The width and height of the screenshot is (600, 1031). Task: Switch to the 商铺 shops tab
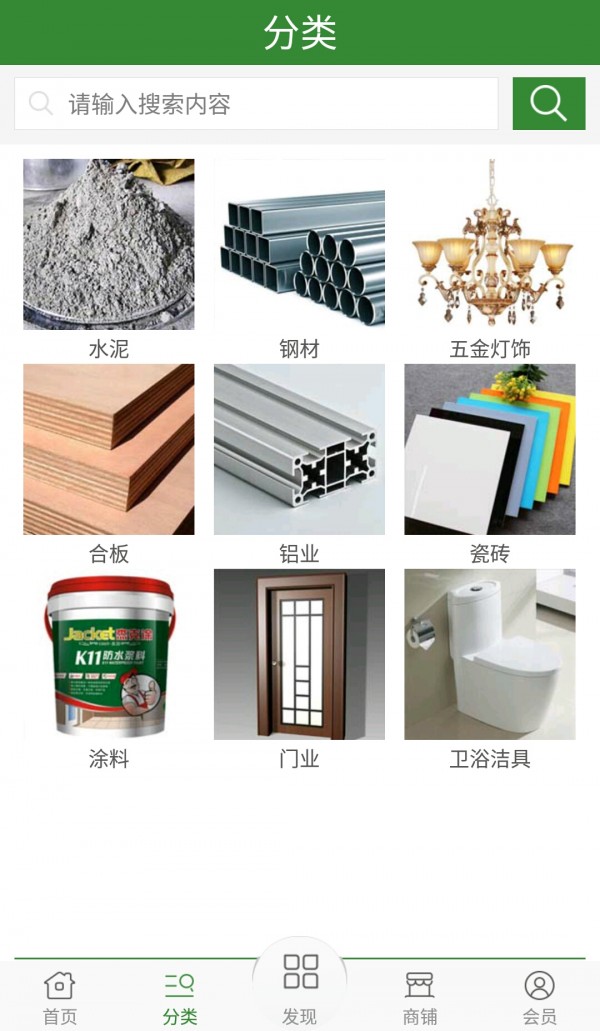click(x=420, y=997)
